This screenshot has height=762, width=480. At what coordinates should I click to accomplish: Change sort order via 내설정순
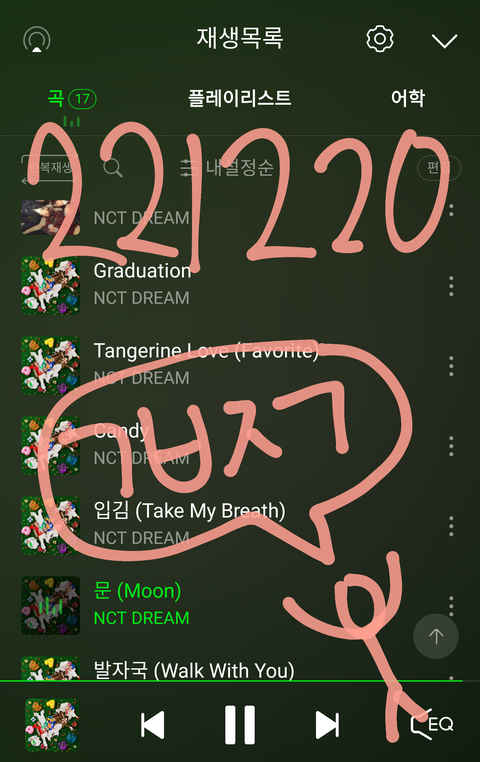pyautogui.click(x=226, y=168)
